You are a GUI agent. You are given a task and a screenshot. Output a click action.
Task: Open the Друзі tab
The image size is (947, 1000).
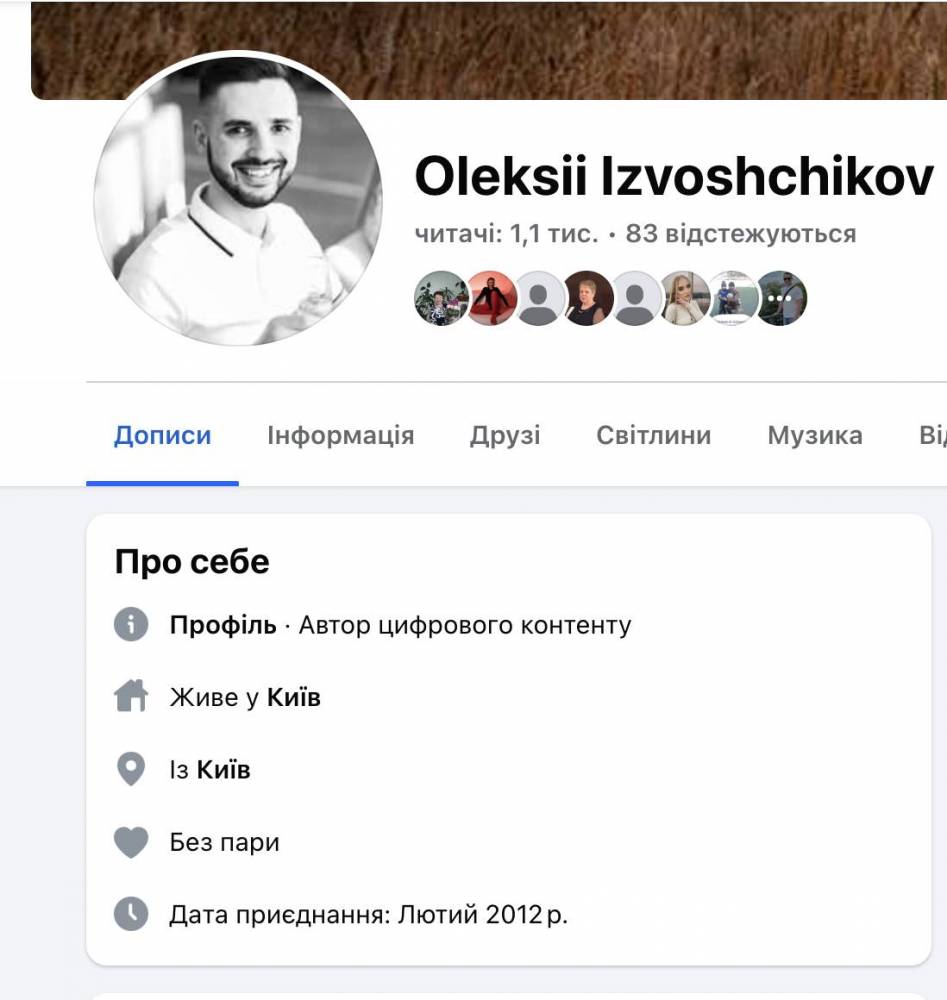pos(505,436)
